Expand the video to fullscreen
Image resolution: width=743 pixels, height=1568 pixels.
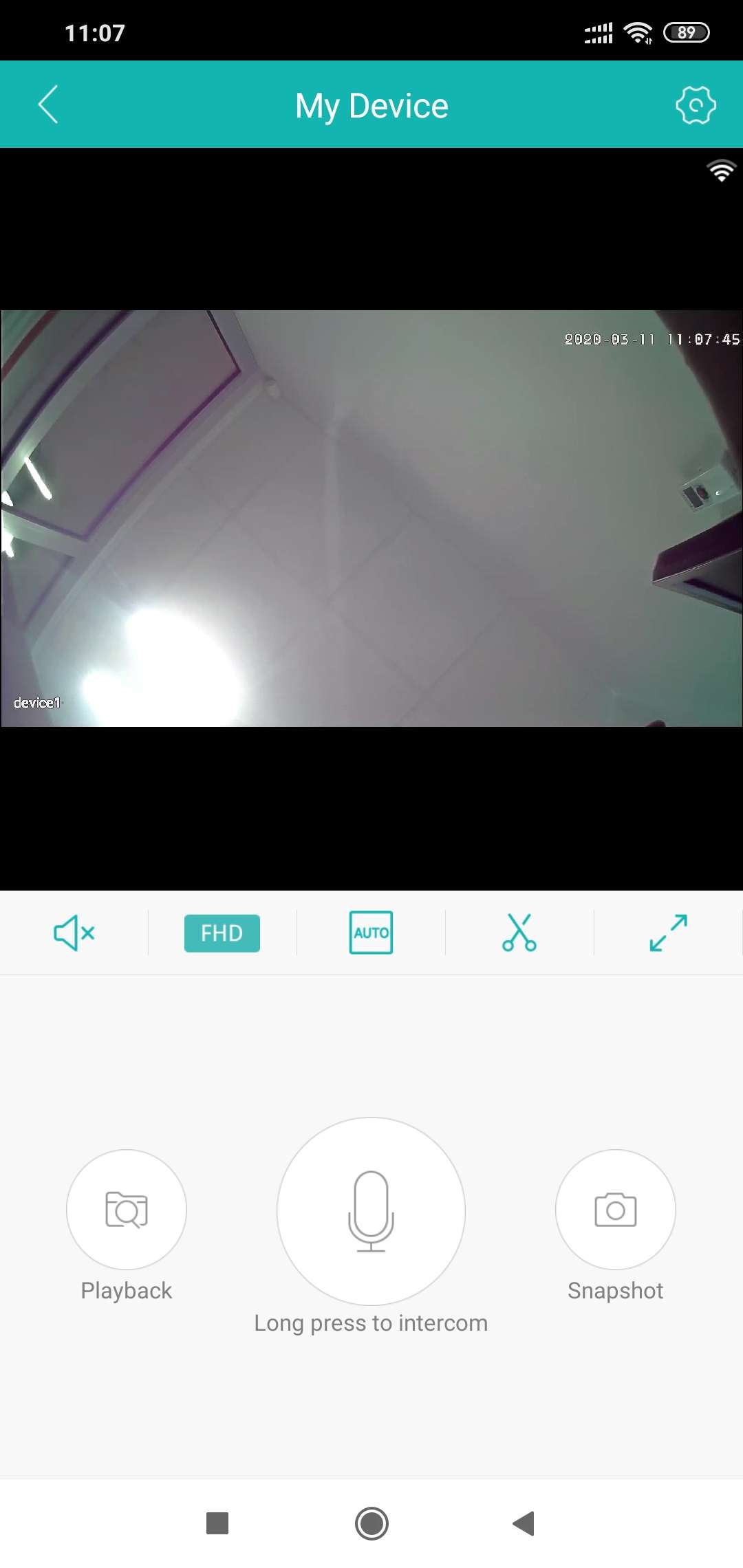click(x=668, y=933)
